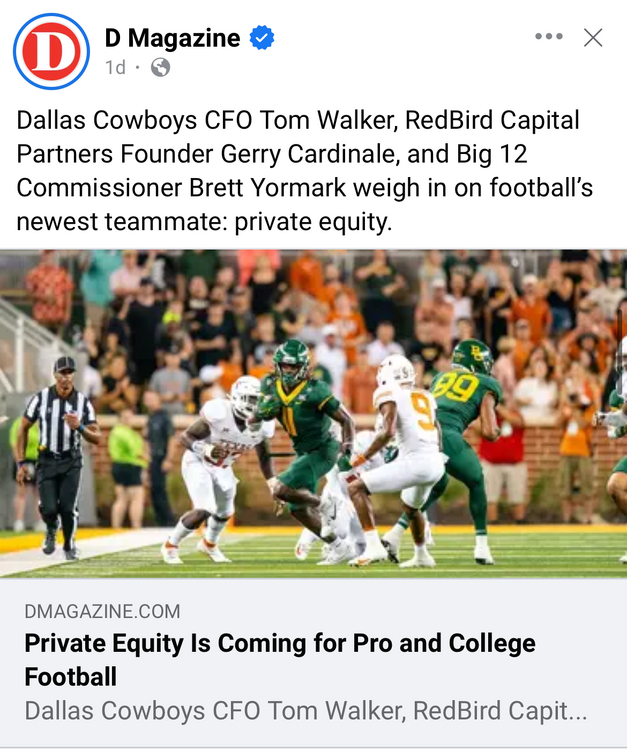Open the football game article image
The height and width of the screenshot is (750, 627).
tap(313, 414)
